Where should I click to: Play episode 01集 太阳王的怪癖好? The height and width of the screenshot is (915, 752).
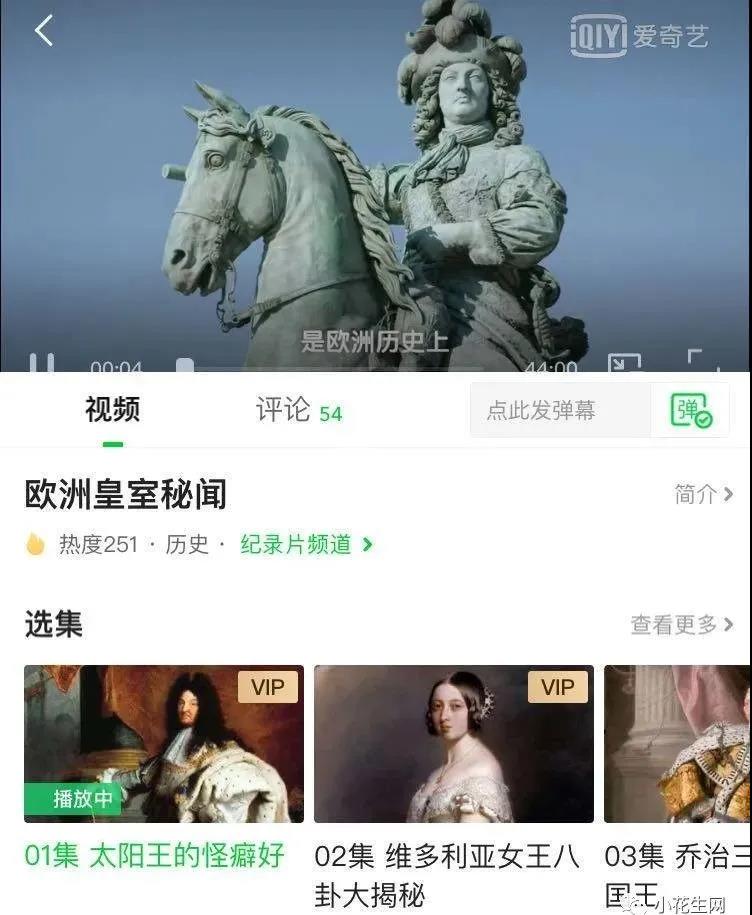(164, 743)
